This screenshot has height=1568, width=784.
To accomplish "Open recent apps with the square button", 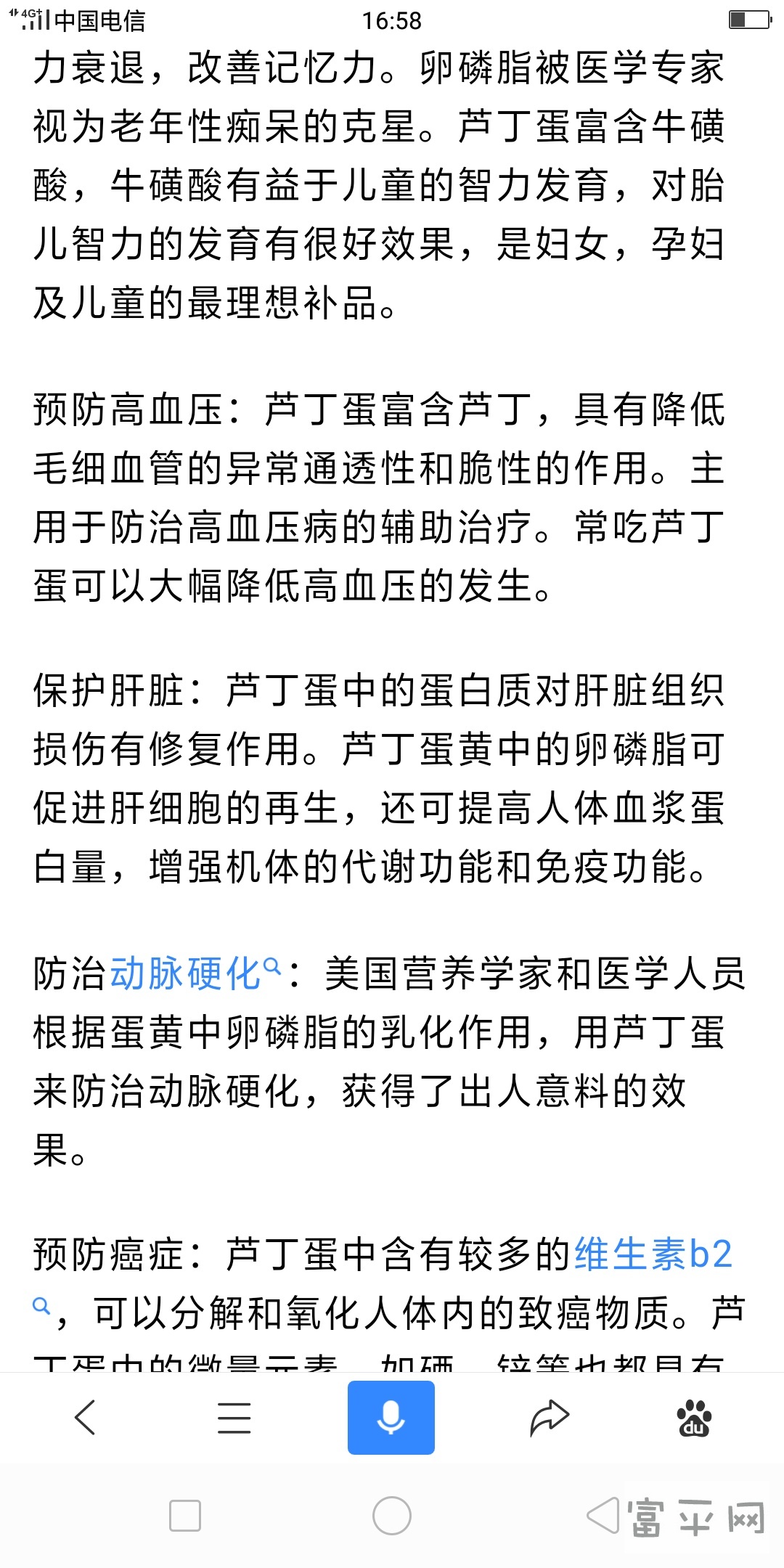I will (185, 1516).
